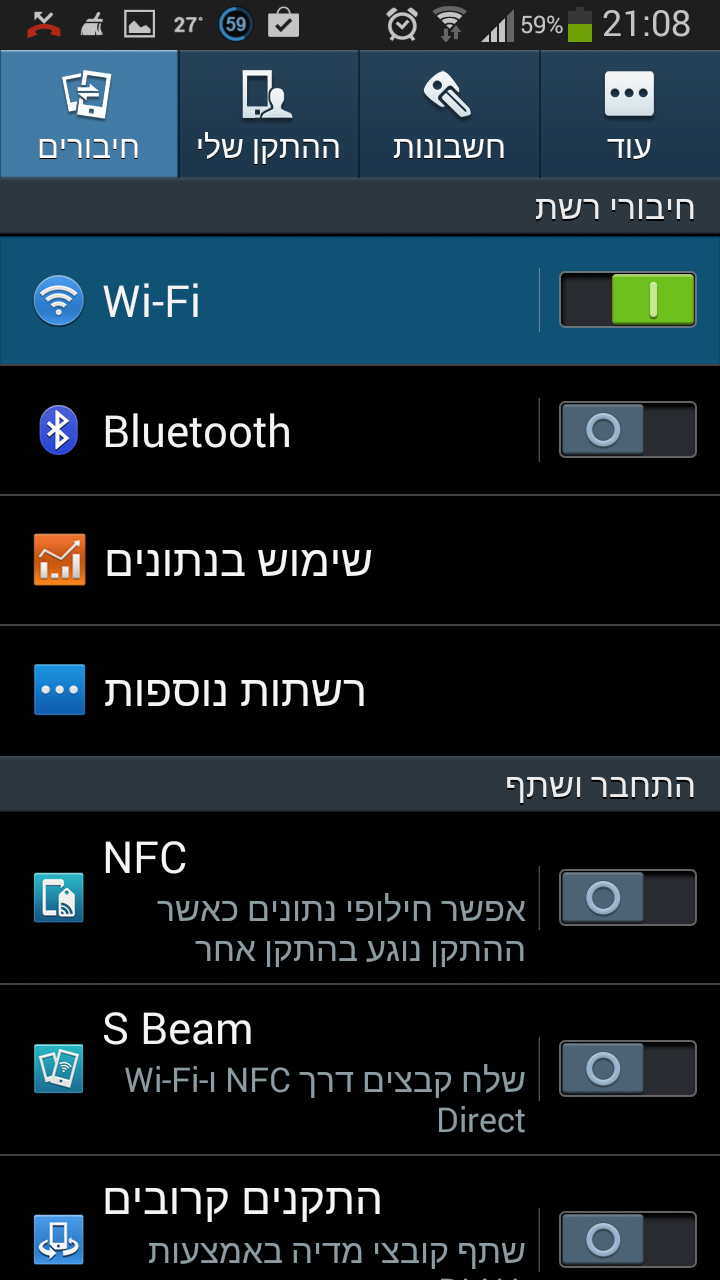
Task: Tap the additional networks (רשתות נוספות) icon
Action: [58, 690]
